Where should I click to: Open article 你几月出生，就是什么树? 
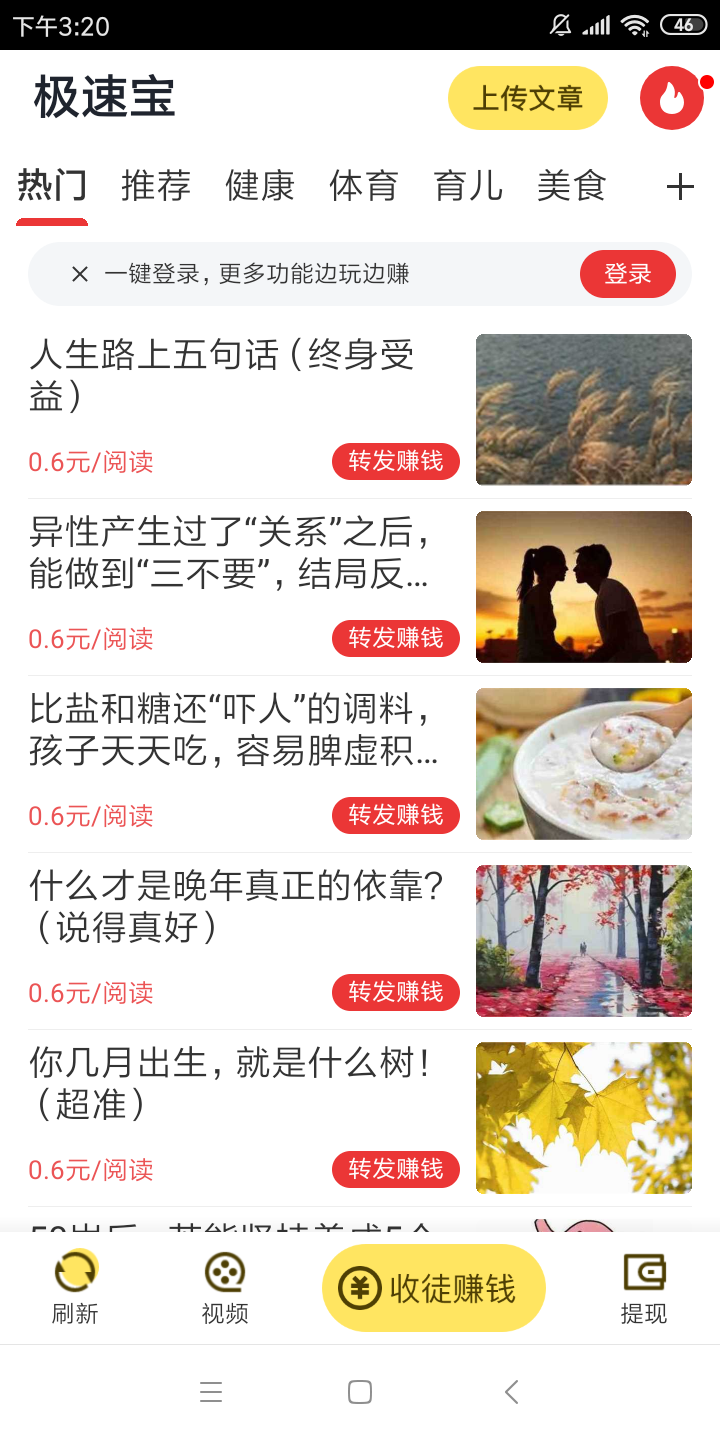[x=230, y=1083]
